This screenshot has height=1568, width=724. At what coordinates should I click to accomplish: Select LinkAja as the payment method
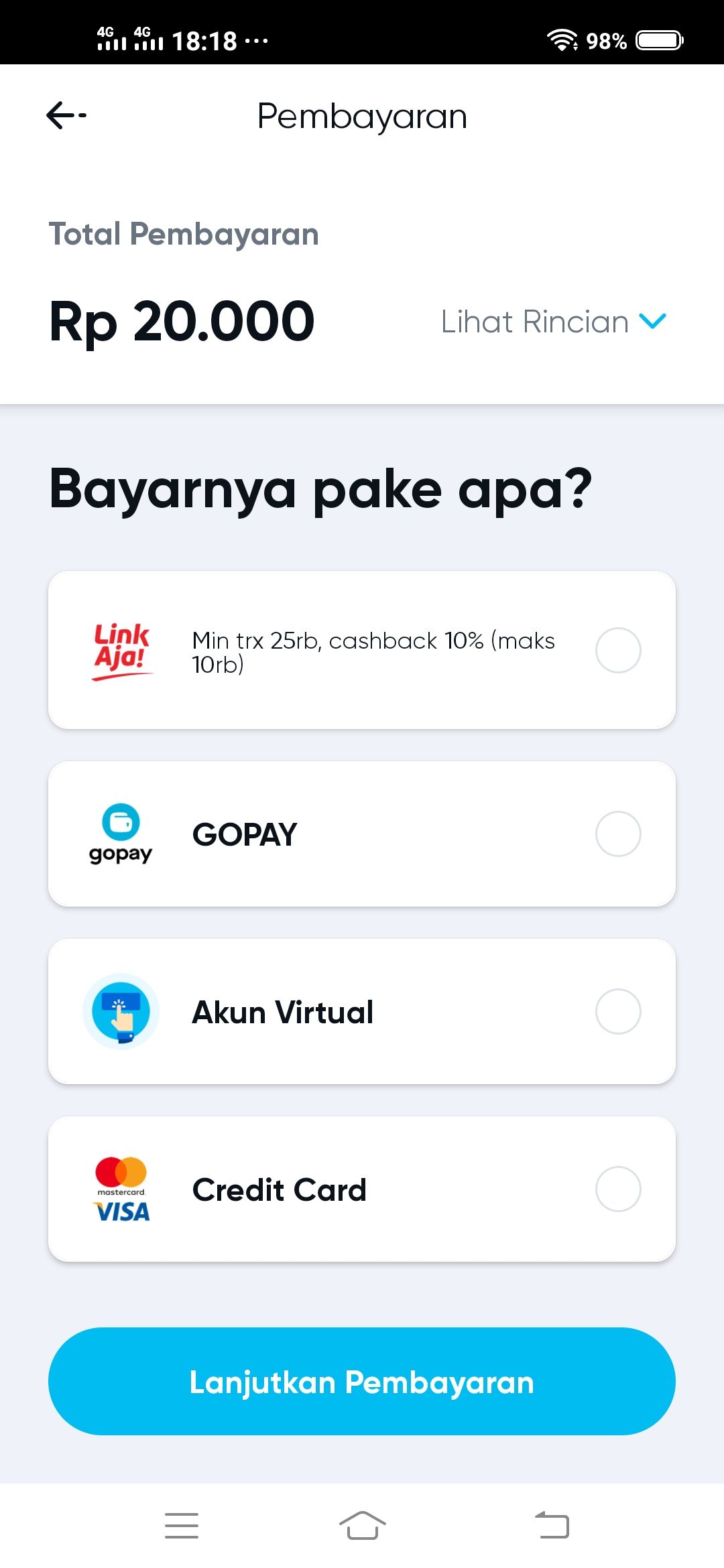pyautogui.click(x=617, y=650)
